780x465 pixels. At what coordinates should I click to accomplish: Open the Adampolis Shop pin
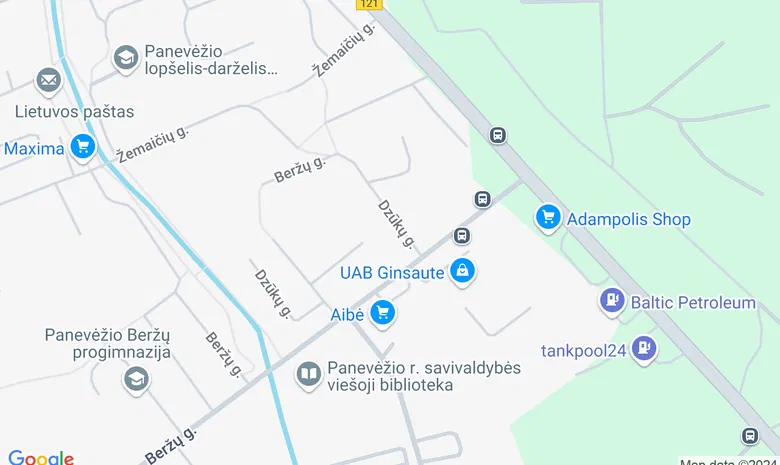(547, 217)
